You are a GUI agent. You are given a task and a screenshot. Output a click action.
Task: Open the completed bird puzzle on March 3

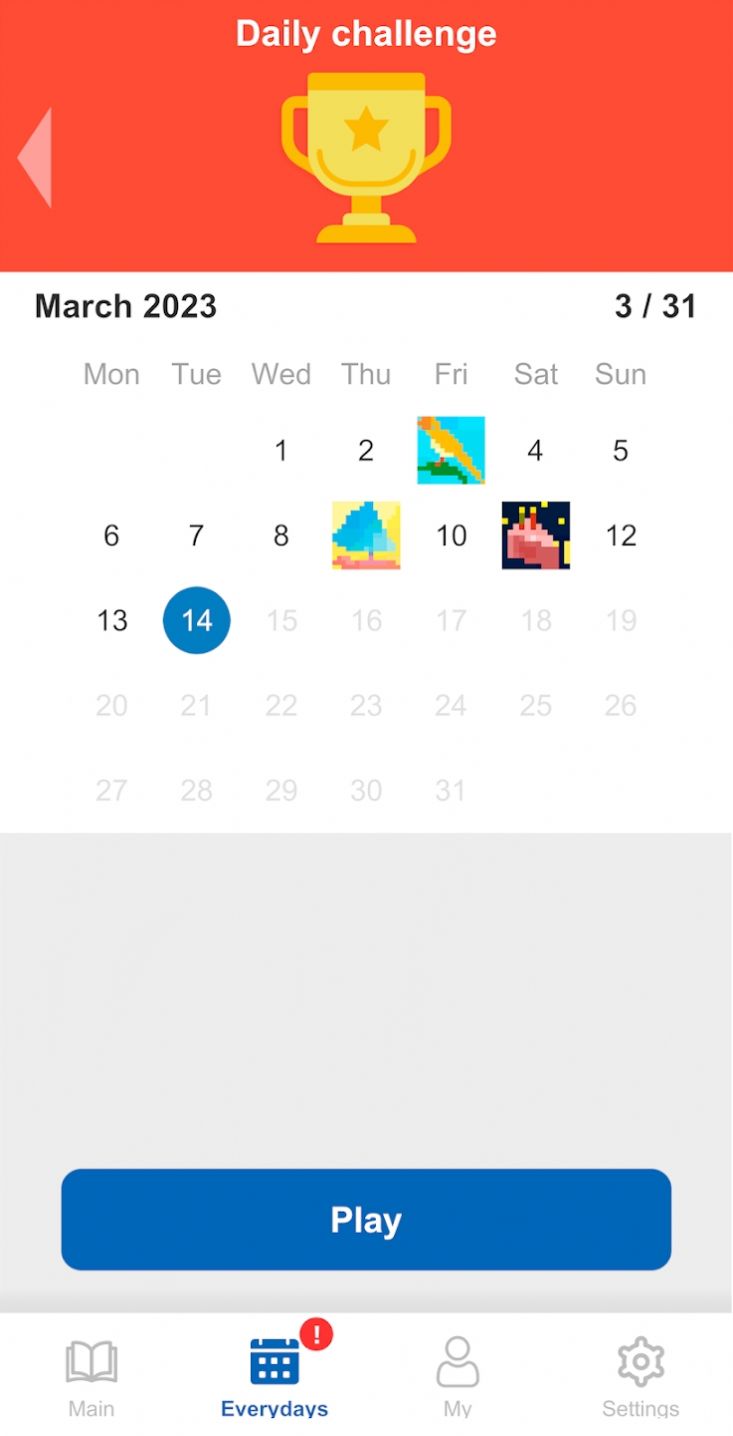(451, 450)
